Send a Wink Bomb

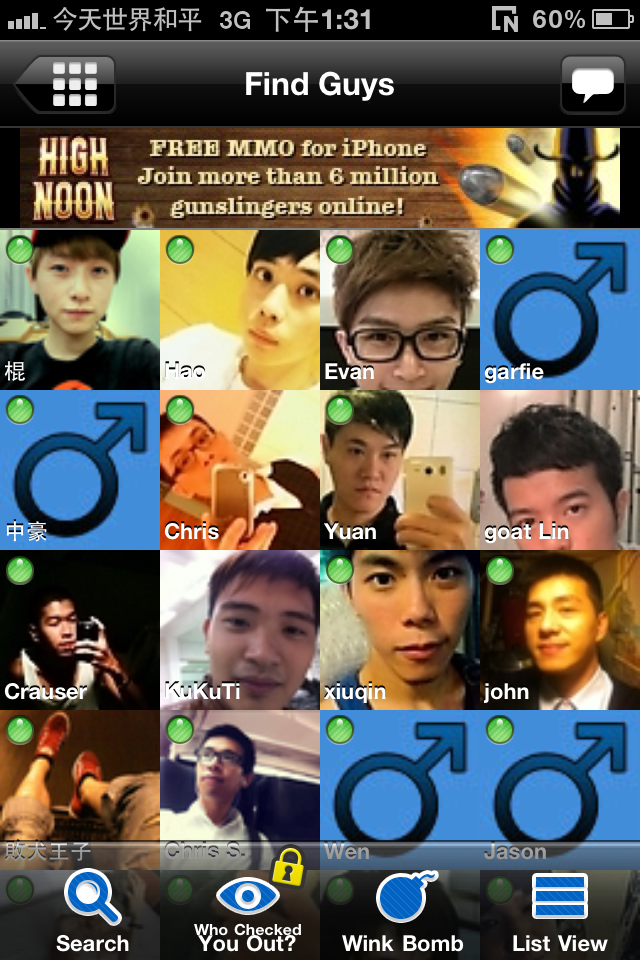[x=403, y=912]
